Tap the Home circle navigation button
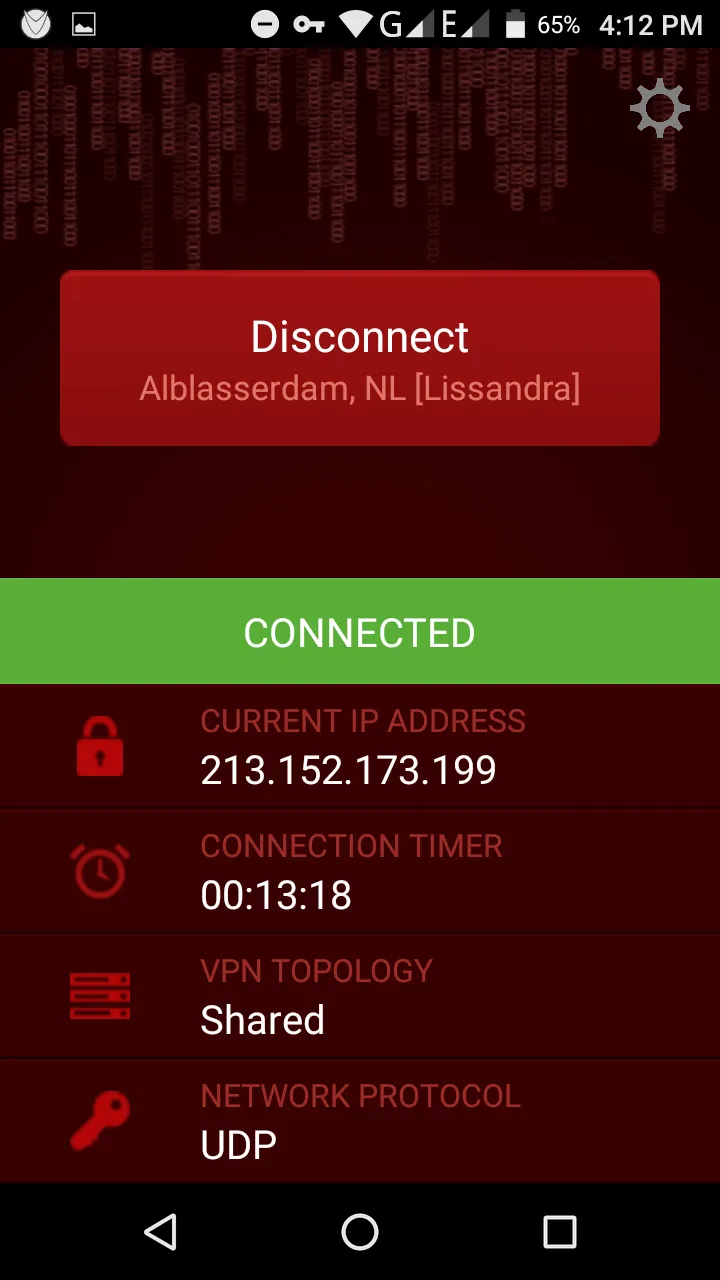The width and height of the screenshot is (720, 1280). 359,1231
